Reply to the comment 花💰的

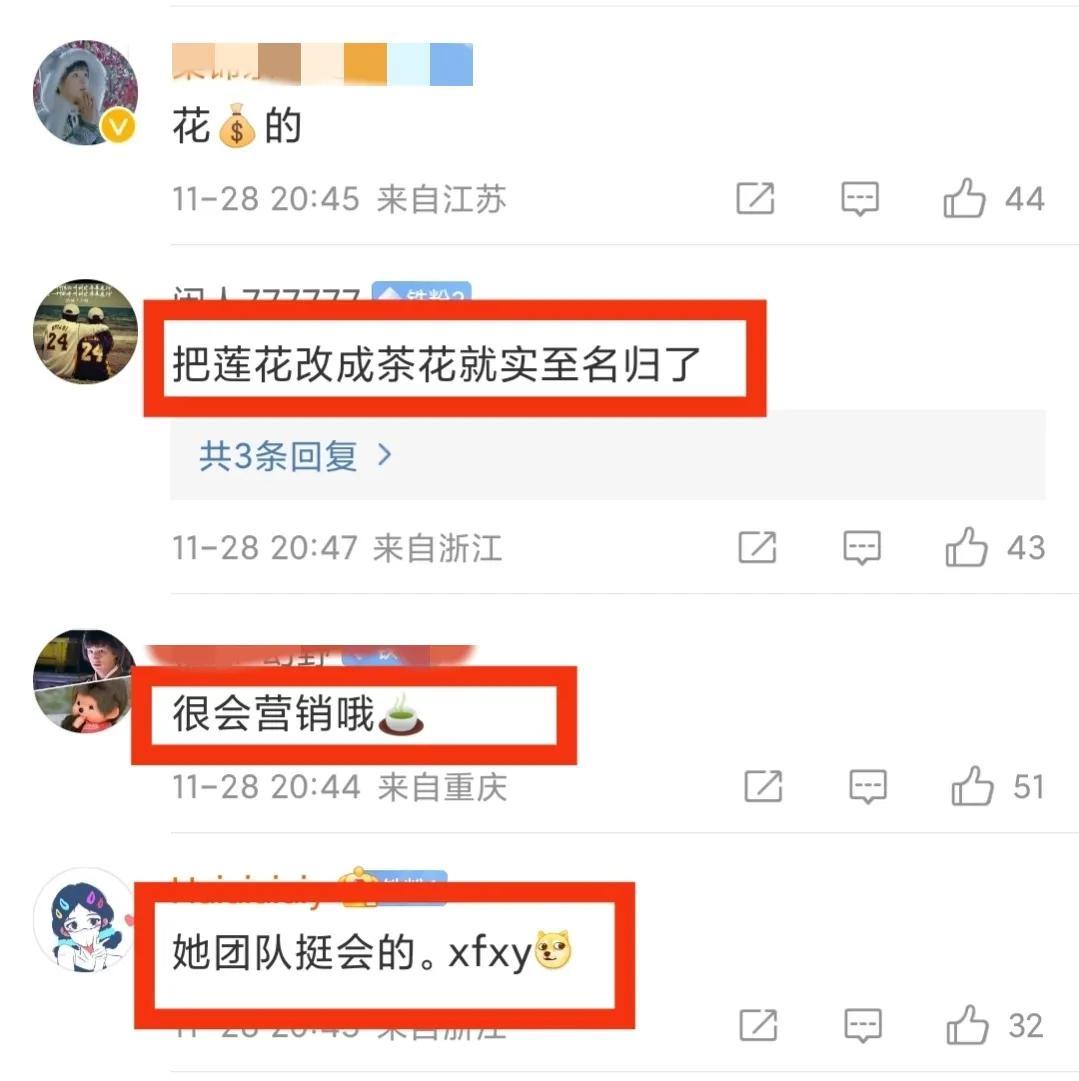coord(859,199)
